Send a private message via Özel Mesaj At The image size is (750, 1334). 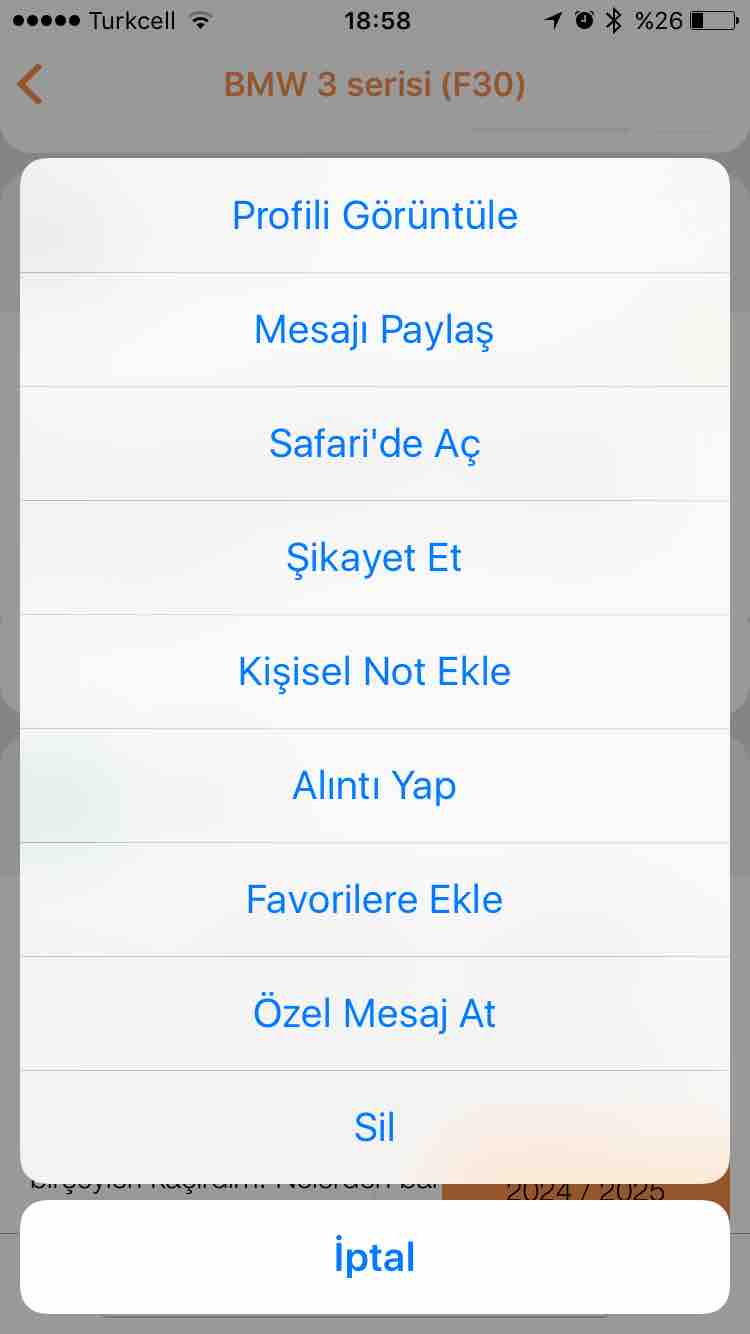coord(375,1013)
